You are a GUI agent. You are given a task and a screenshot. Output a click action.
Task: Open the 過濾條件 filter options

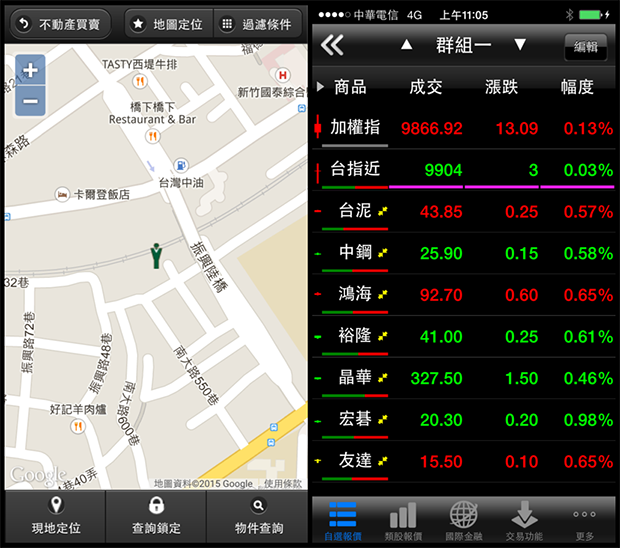click(257, 23)
